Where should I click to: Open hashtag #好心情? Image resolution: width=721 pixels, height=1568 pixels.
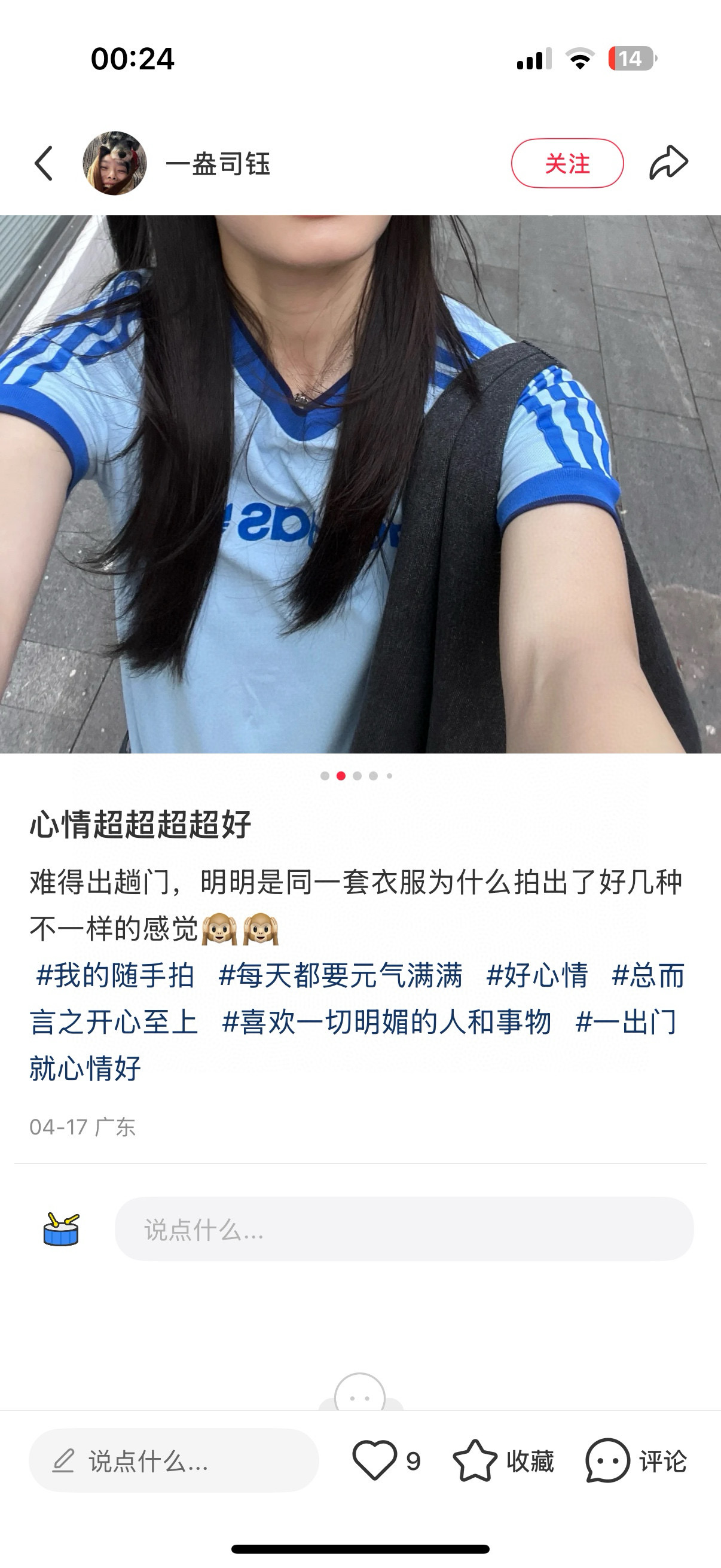(537, 975)
